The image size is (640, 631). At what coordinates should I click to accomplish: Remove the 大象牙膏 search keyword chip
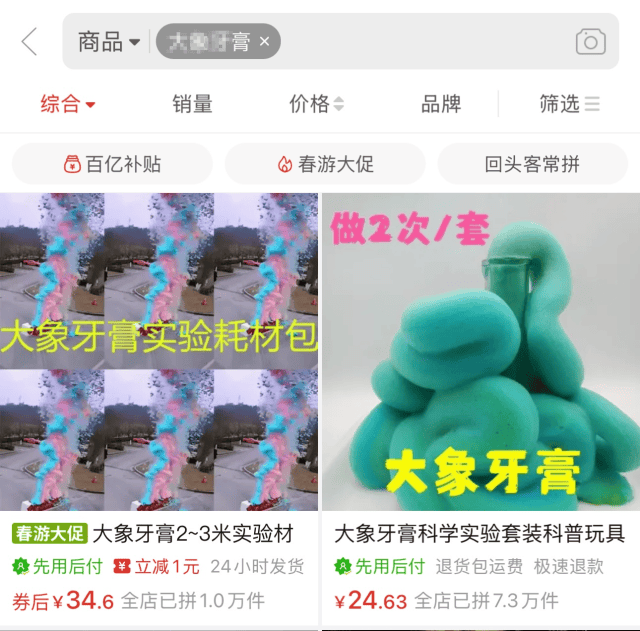click(x=264, y=42)
